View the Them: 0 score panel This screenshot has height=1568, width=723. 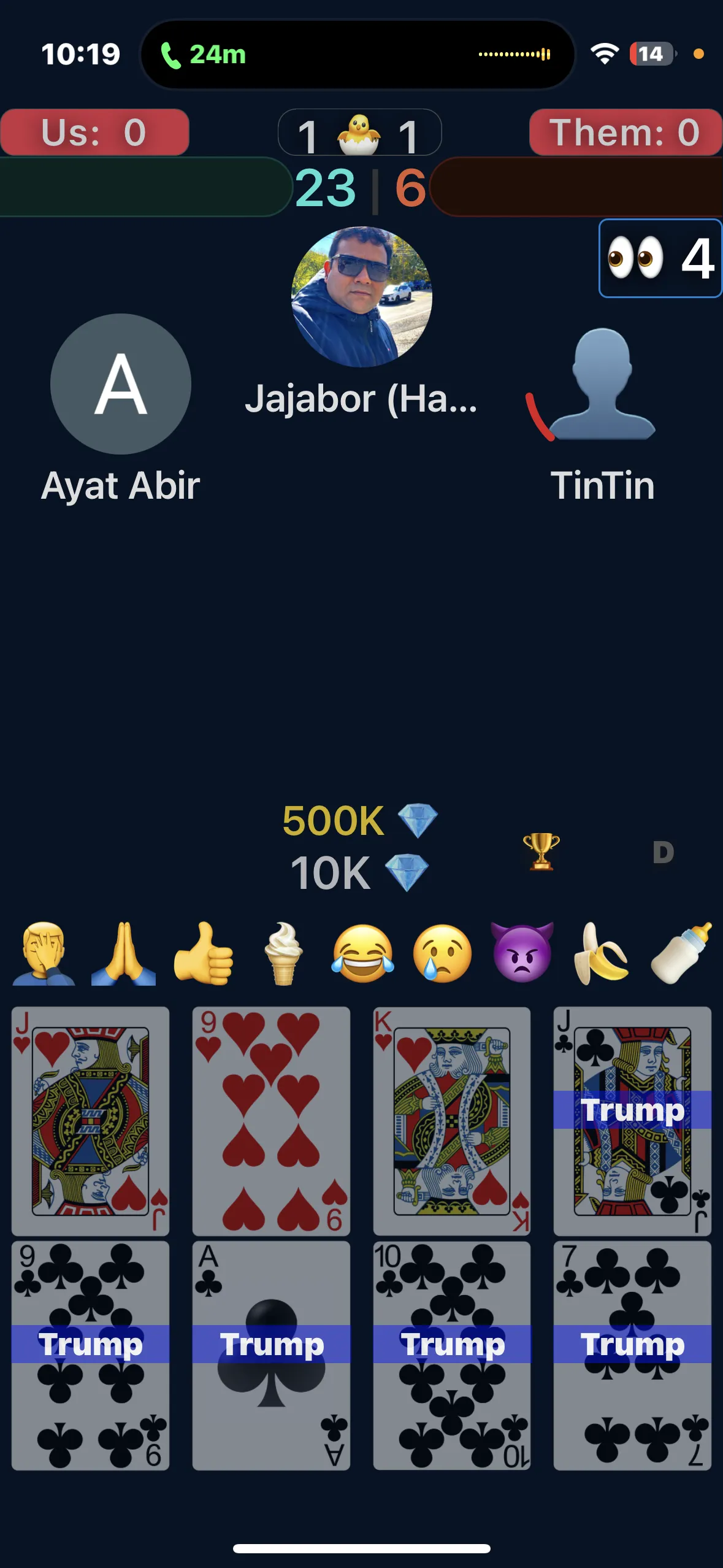coord(625,132)
